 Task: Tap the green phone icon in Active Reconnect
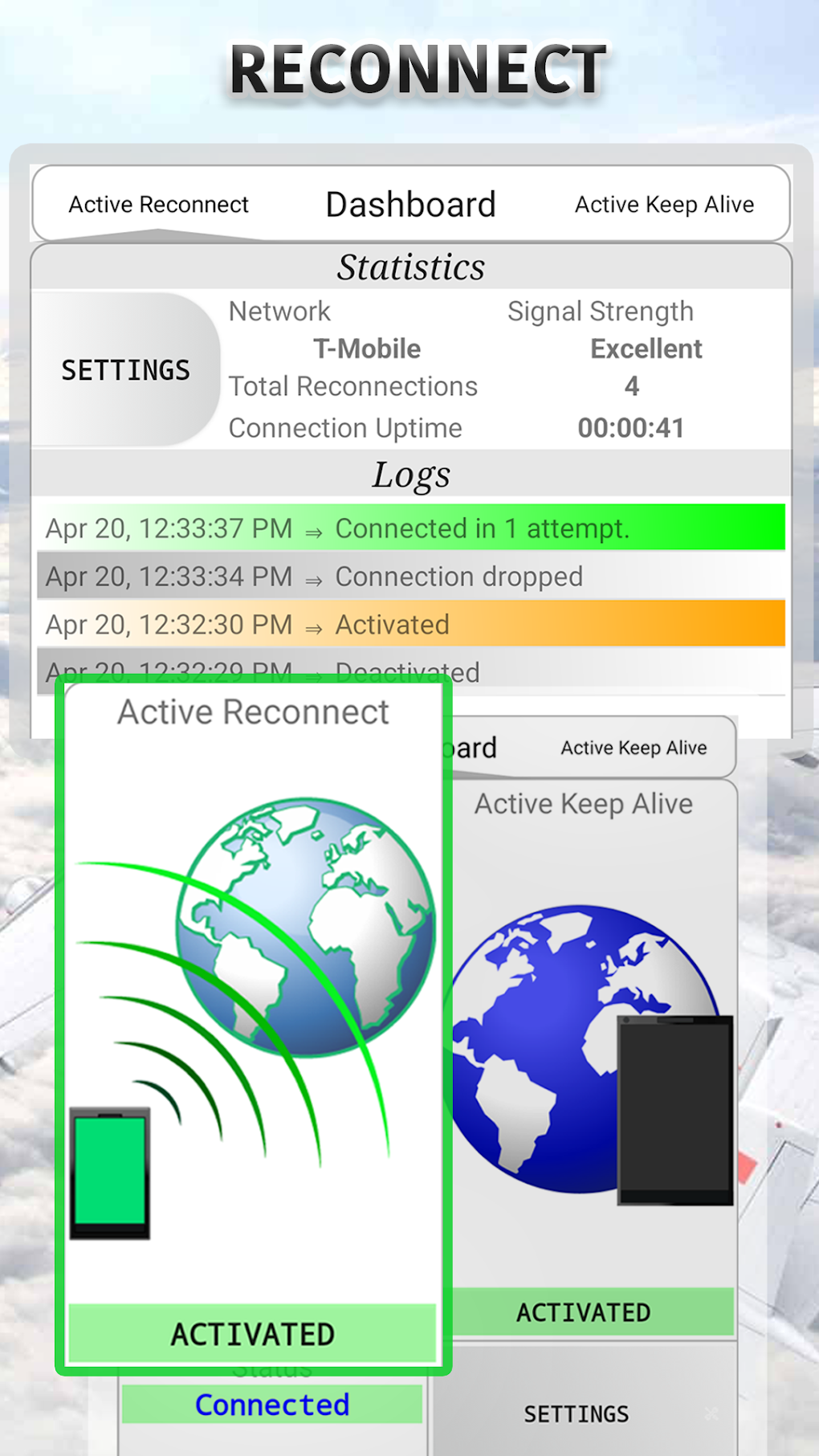point(110,1173)
